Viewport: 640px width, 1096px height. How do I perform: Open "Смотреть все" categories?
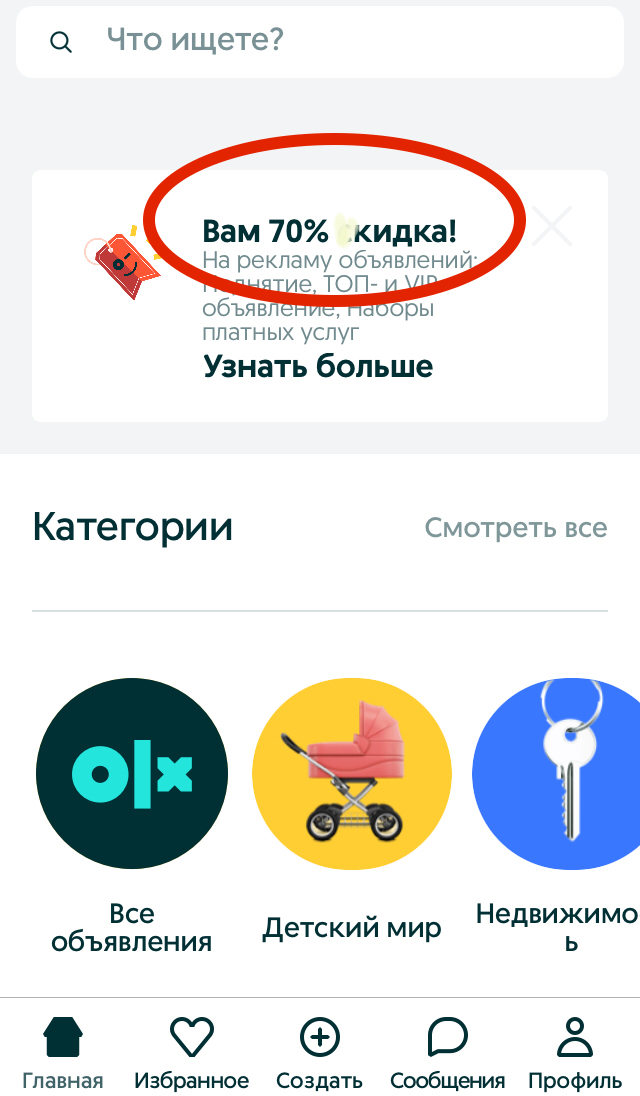coord(515,527)
